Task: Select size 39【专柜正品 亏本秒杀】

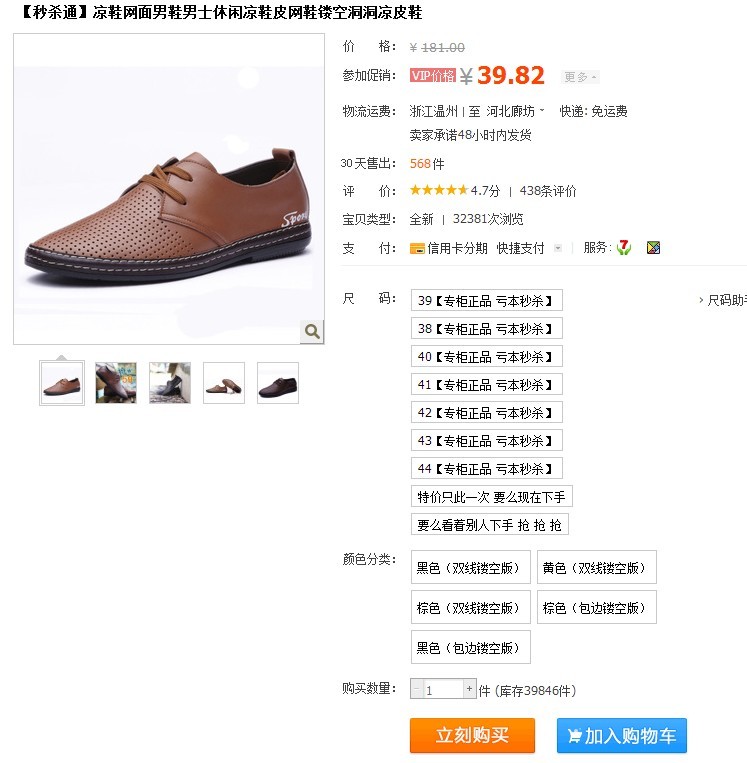Action: pos(487,301)
